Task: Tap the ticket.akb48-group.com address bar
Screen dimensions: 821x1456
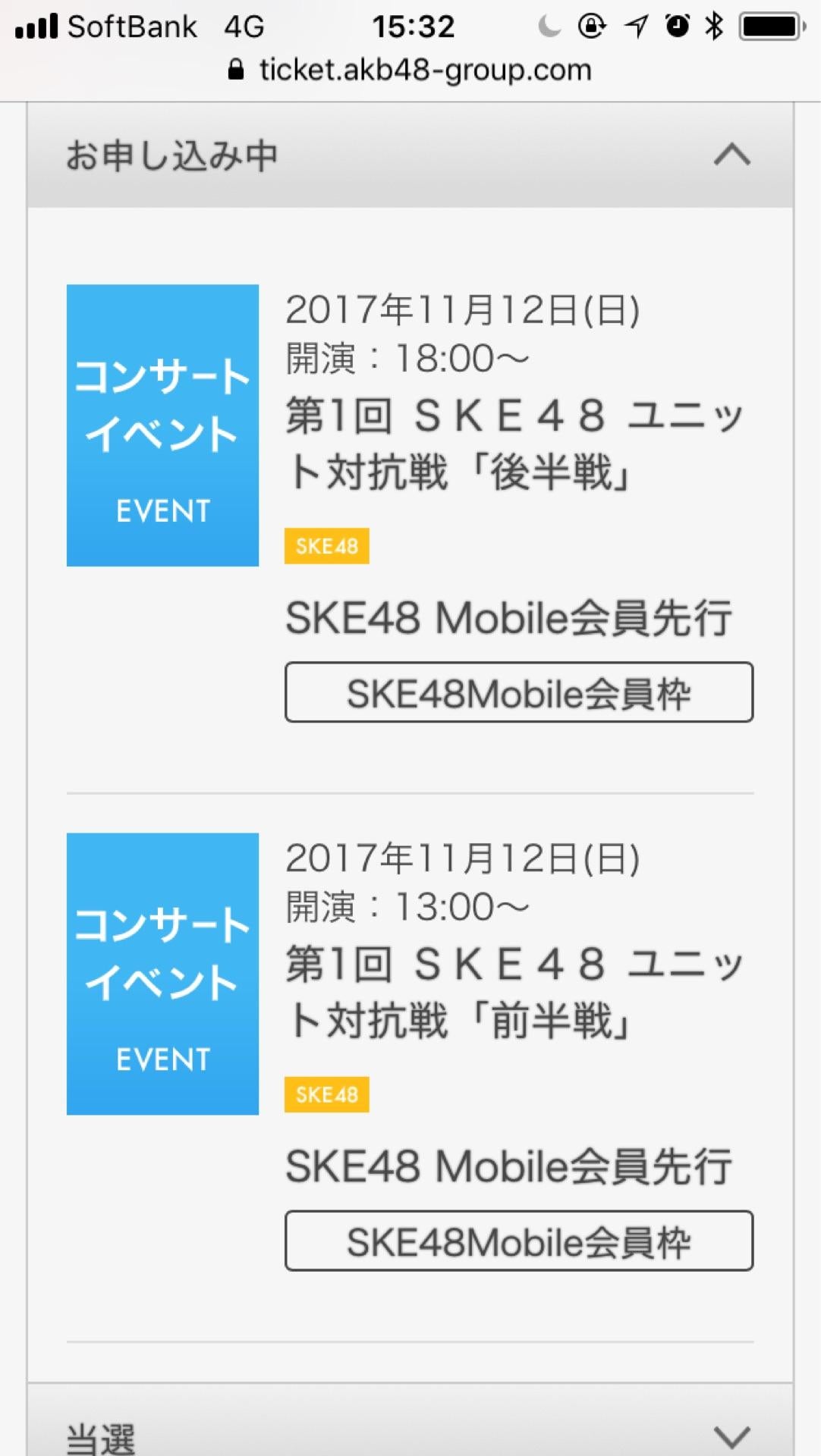Action: click(410, 71)
